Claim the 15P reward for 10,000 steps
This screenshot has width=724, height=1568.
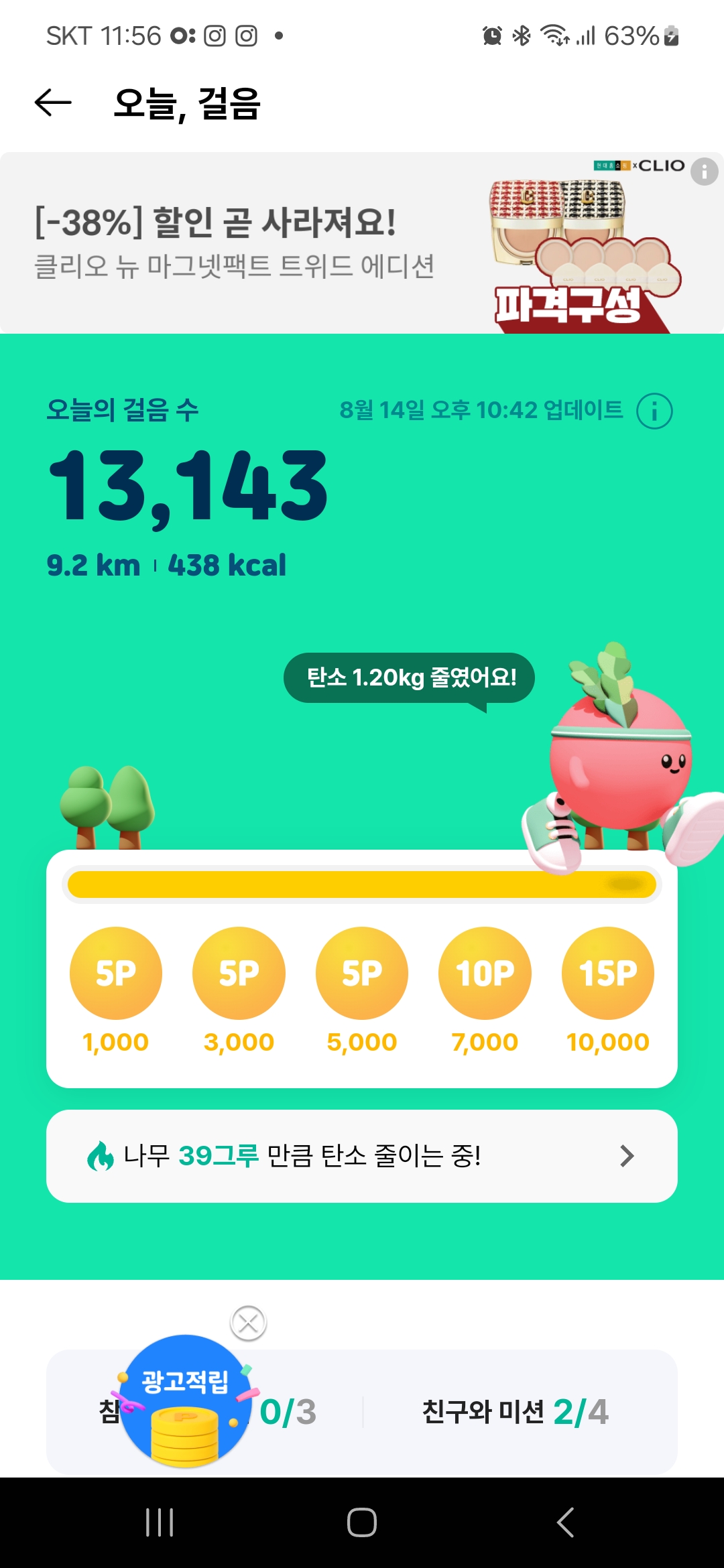pyautogui.click(x=608, y=973)
